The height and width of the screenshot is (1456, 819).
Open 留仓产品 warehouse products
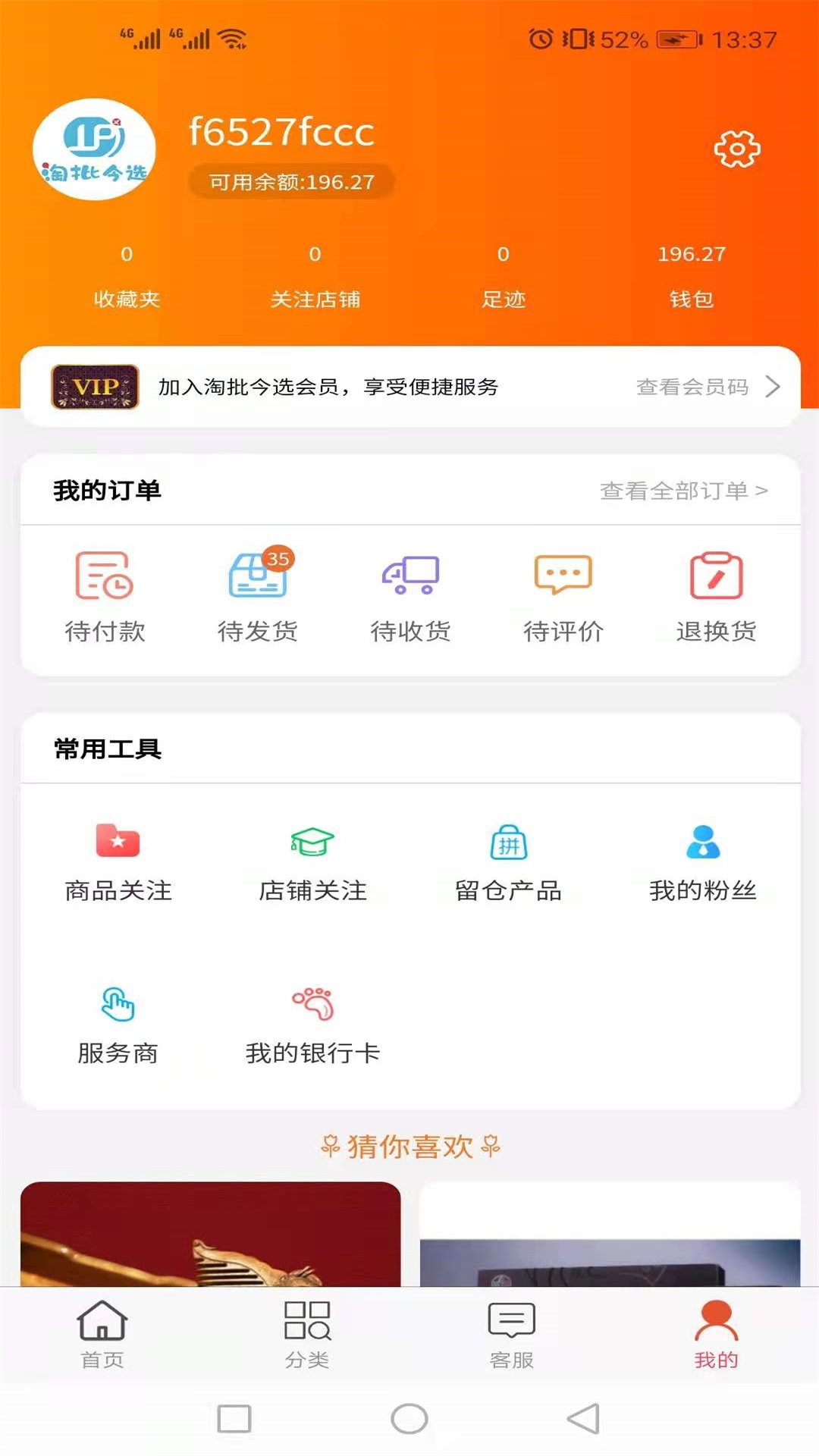point(508,861)
